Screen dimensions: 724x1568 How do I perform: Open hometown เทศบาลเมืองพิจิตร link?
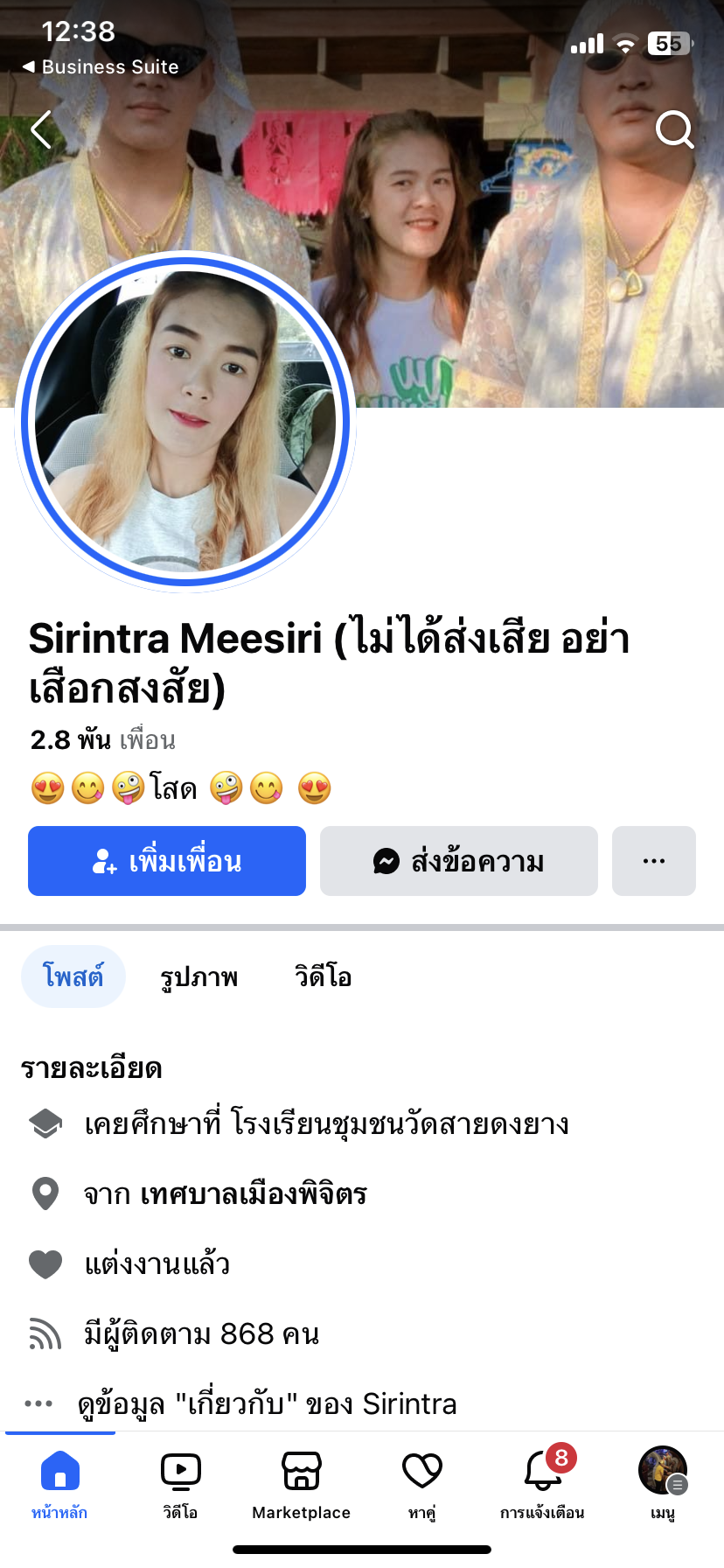tap(254, 1193)
